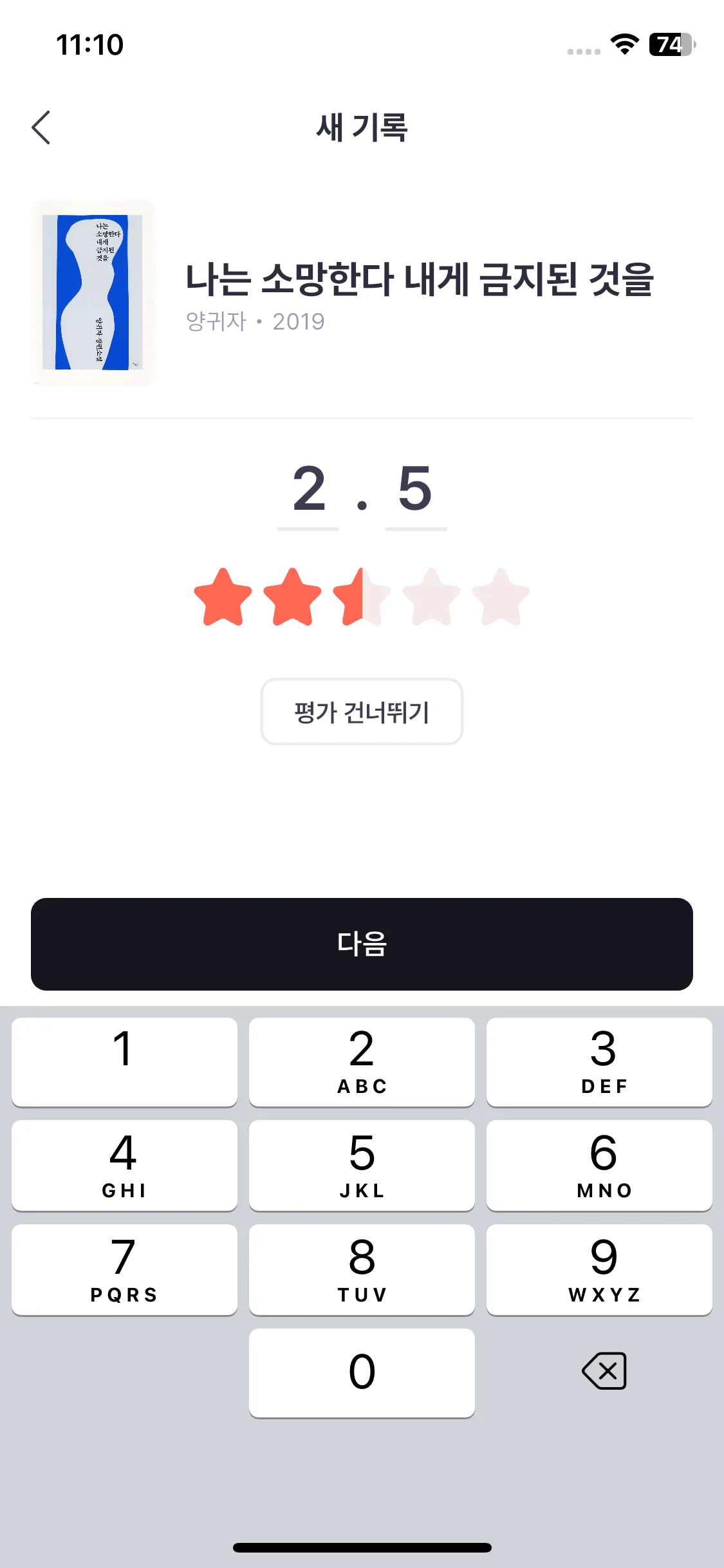Continue with the 다음 button
Image resolution: width=724 pixels, height=1568 pixels.
(362, 944)
